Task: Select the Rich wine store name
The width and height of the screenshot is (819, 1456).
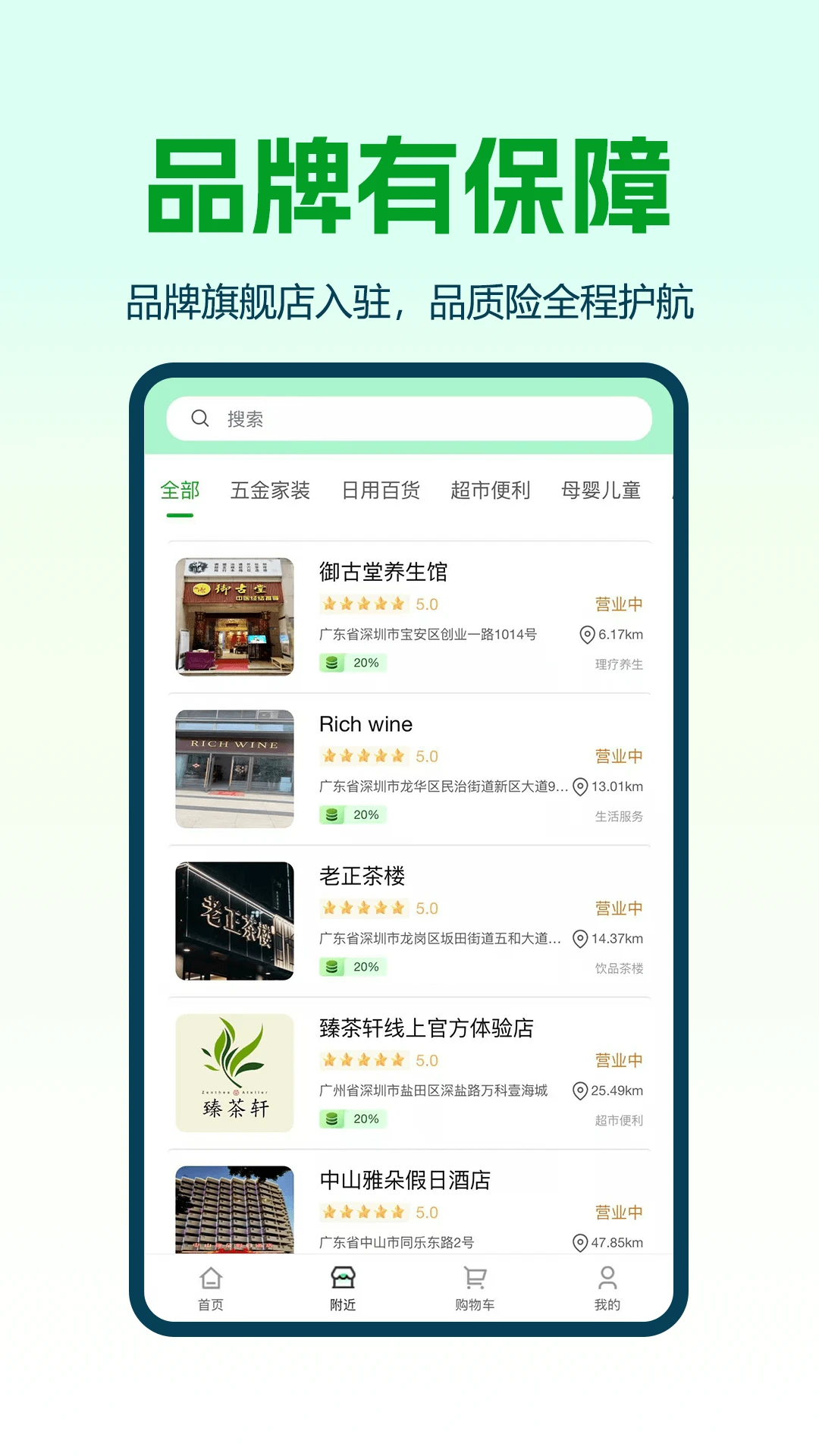Action: click(366, 724)
